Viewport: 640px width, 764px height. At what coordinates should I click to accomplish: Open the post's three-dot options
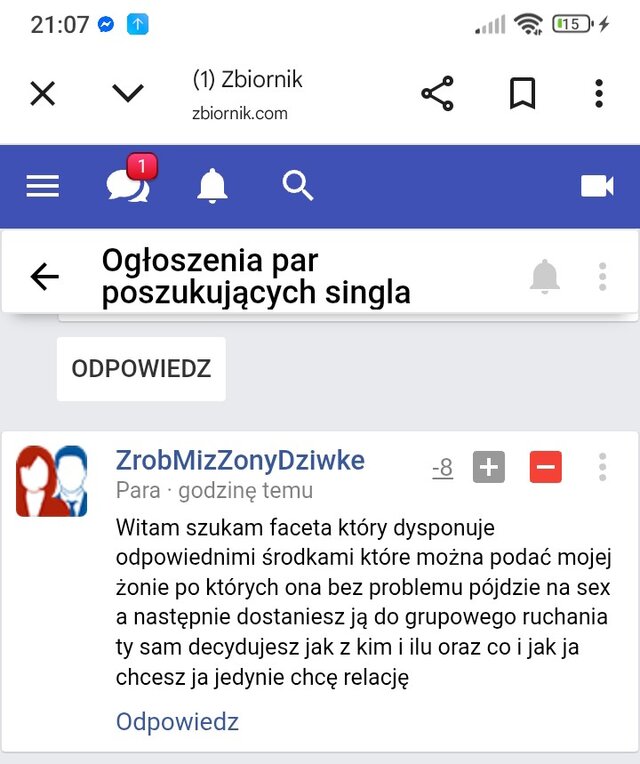pos(602,467)
